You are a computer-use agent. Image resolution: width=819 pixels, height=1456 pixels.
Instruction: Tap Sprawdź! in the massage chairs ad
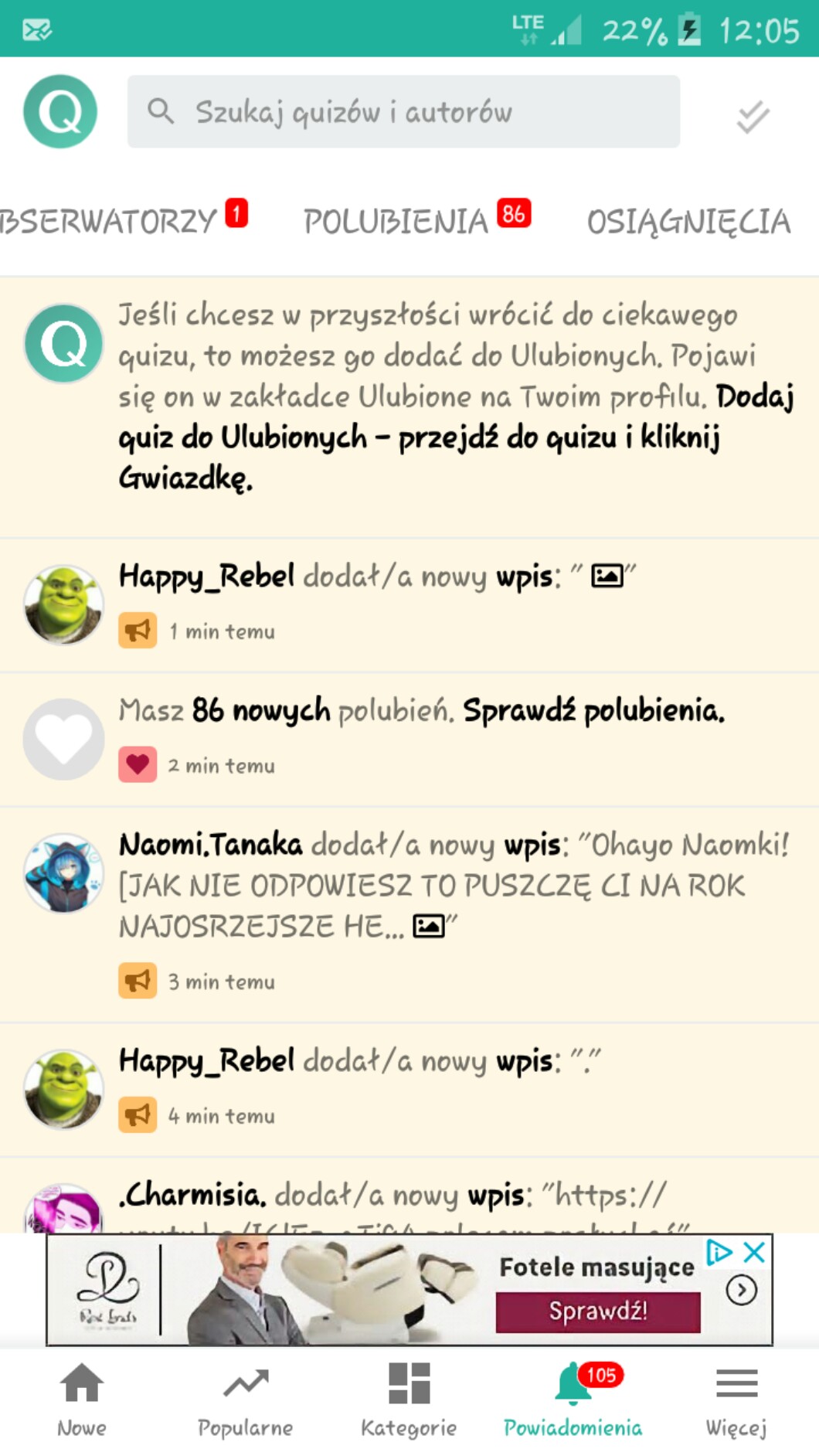click(x=597, y=1311)
